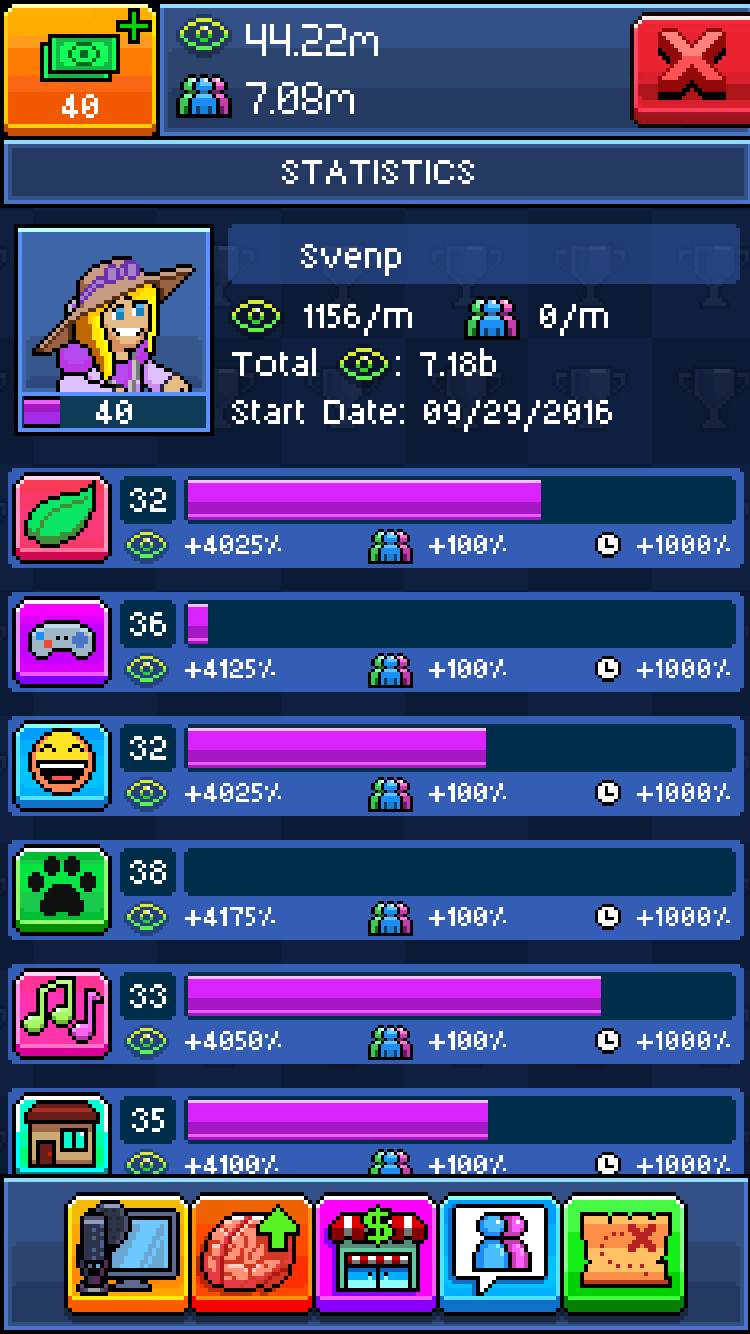Screen dimensions: 750x1334
Task: Open the brain upgrade tab
Action: point(252,1254)
